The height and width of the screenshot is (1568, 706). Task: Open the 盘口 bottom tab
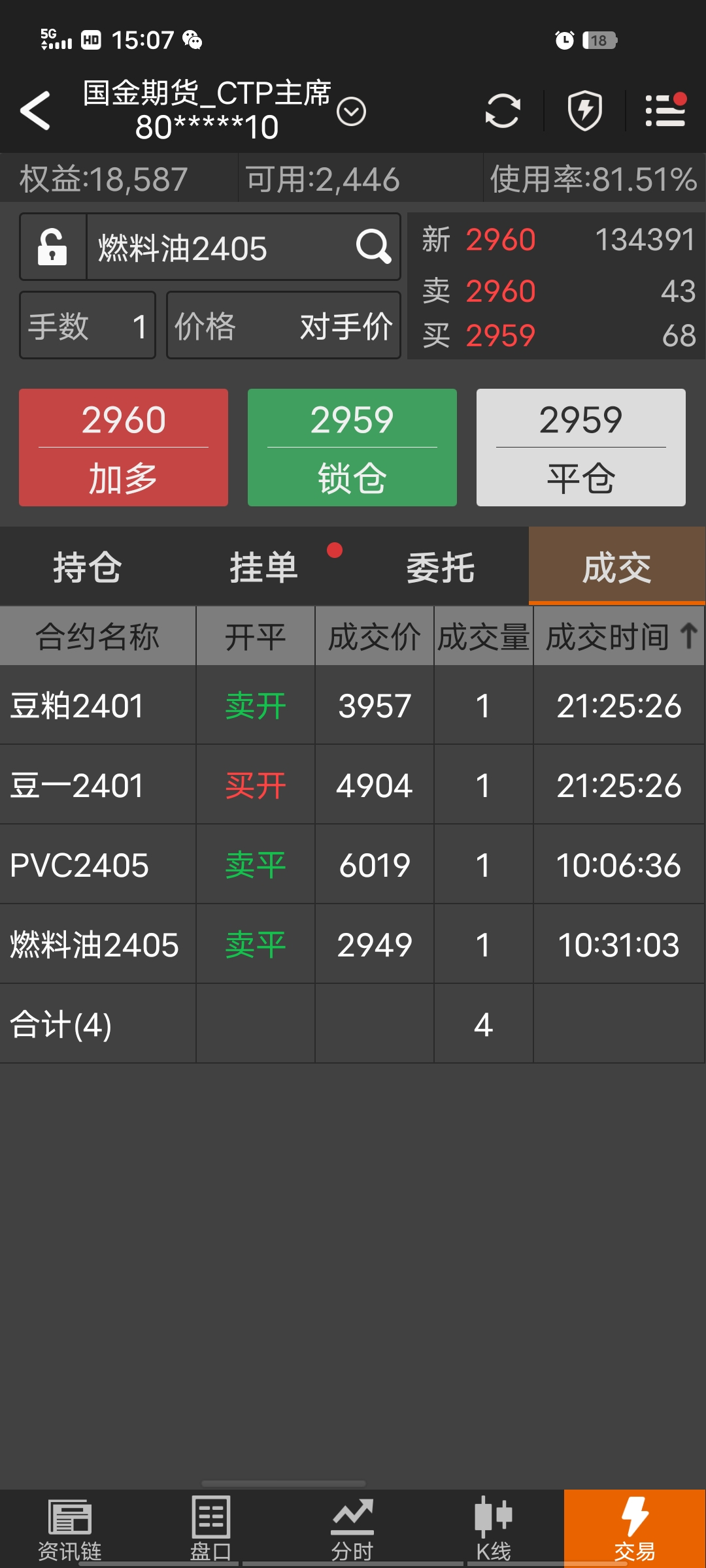tap(211, 1529)
